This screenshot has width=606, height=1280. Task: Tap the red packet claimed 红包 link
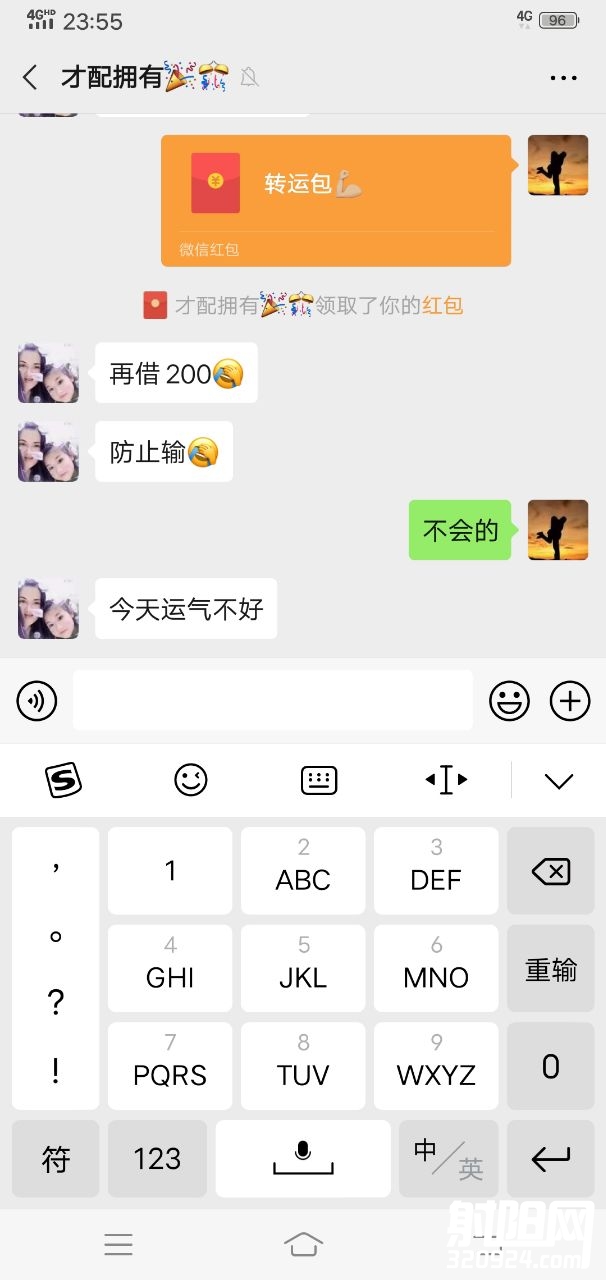point(442,306)
